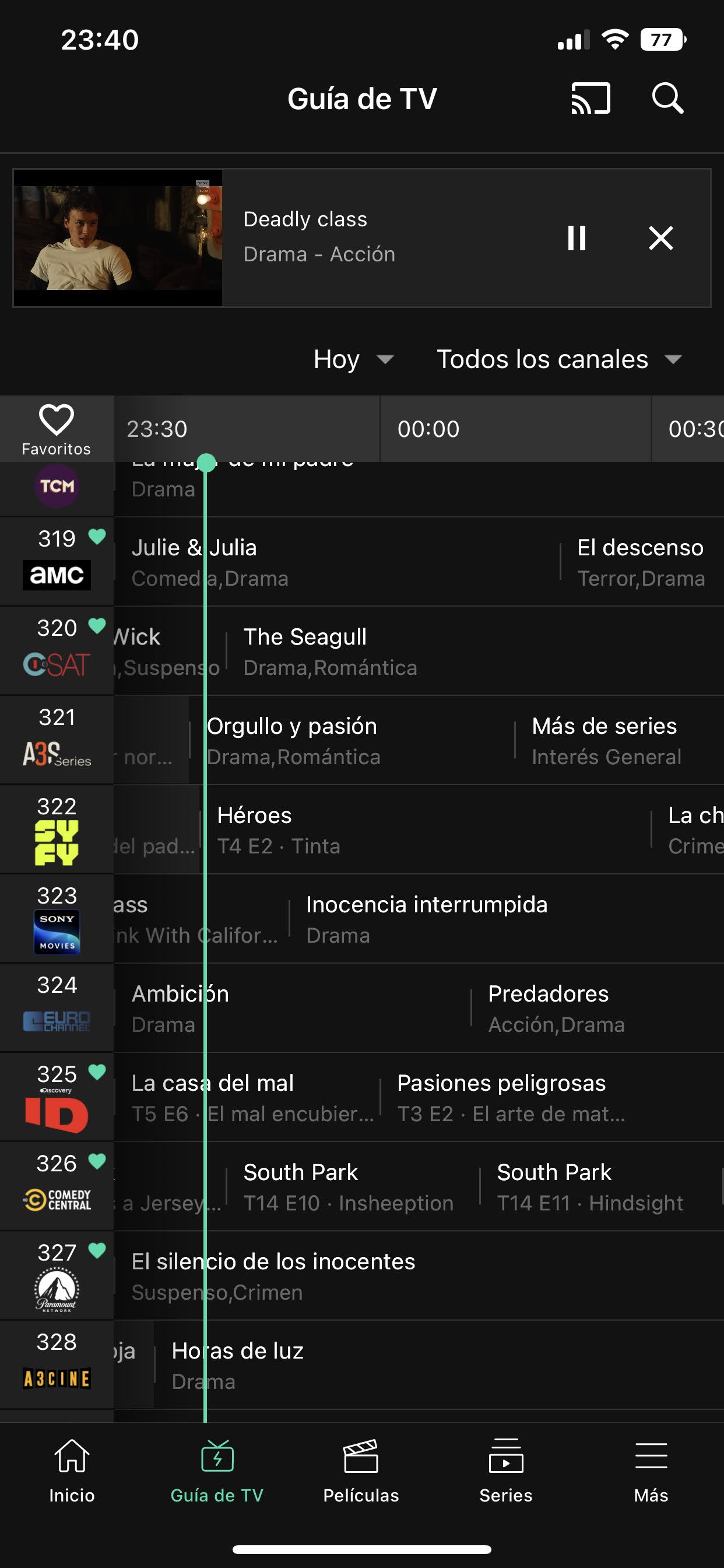Open search with the magnifier icon
The image size is (724, 1568).
667,98
